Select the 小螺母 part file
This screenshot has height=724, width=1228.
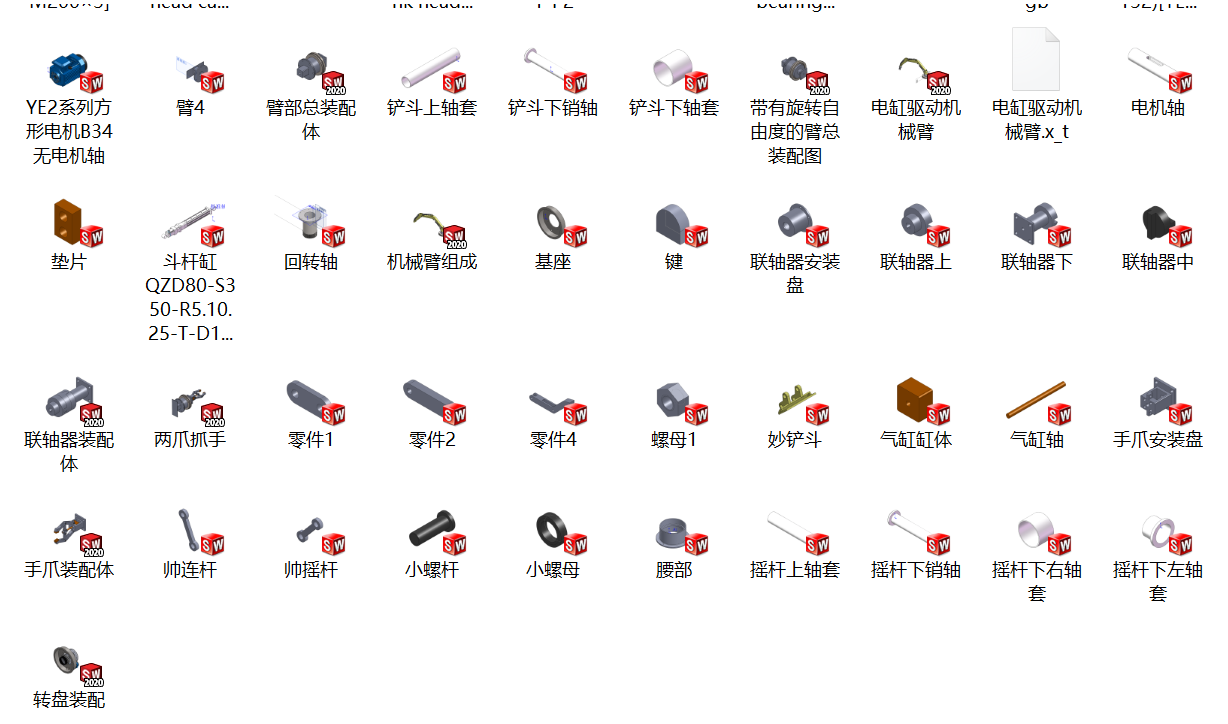tap(553, 534)
